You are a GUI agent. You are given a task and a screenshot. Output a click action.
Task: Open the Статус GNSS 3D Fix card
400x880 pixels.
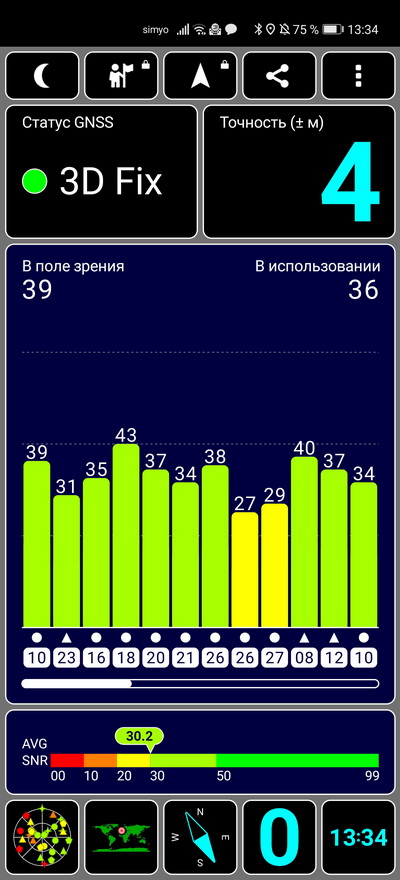coord(102,172)
